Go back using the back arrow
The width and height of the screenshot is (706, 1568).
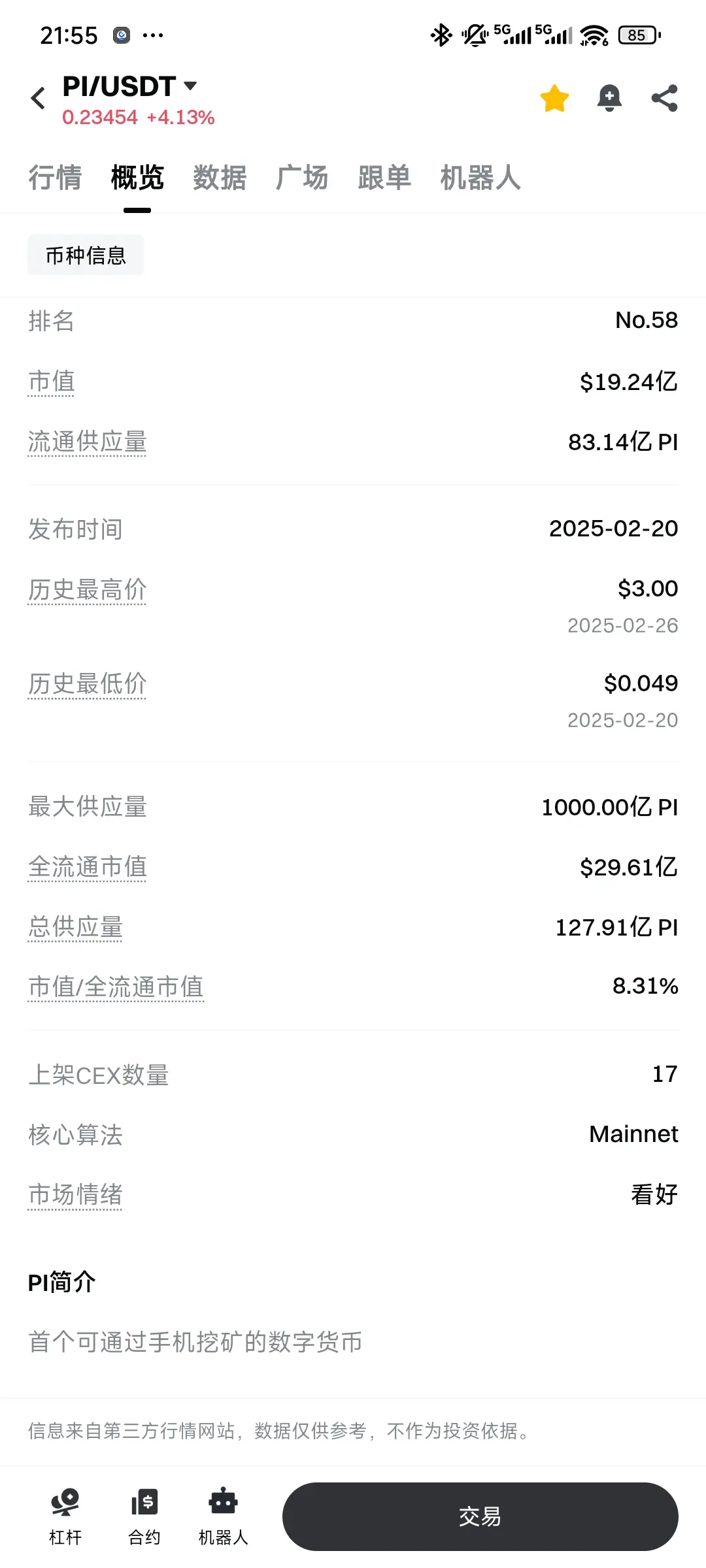point(38,98)
